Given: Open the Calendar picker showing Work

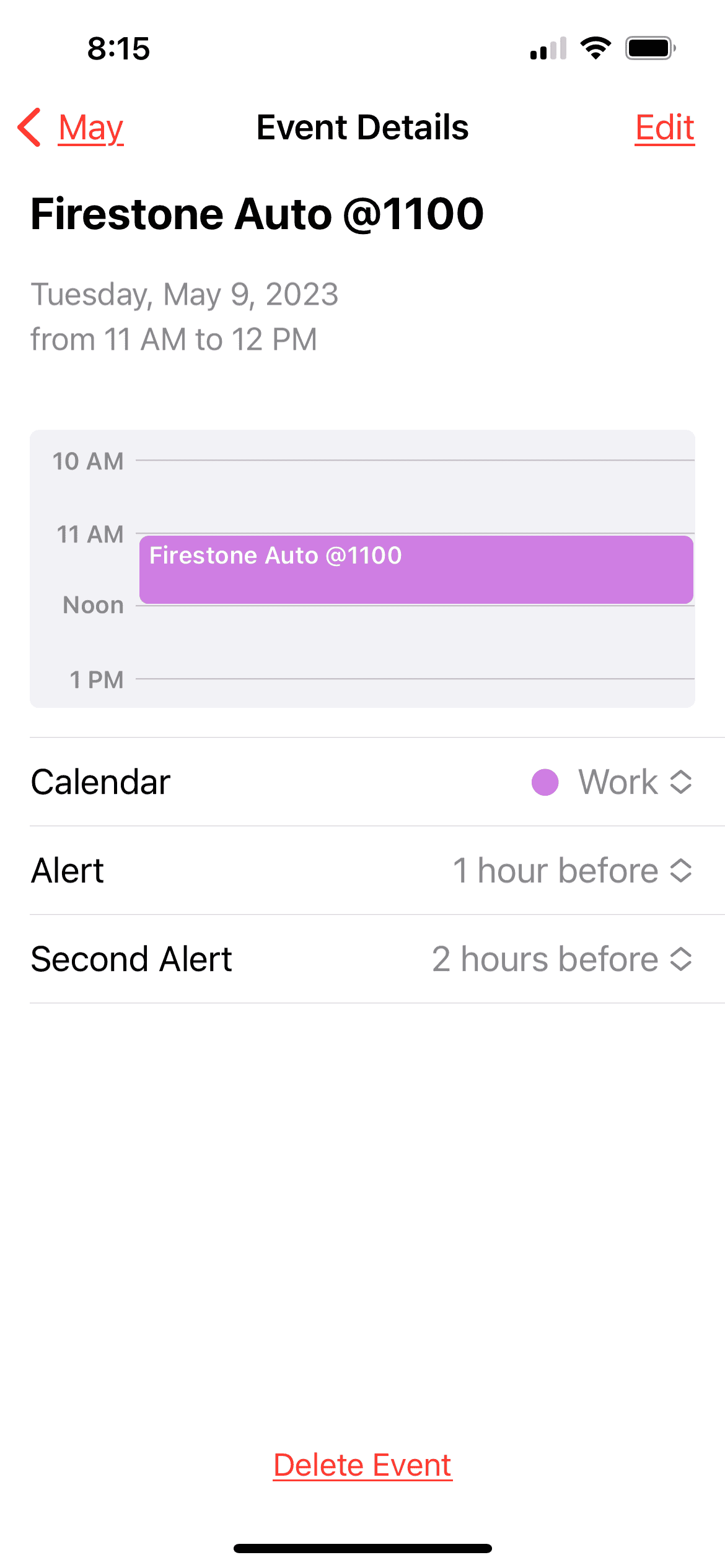Looking at the screenshot, I should (612, 782).
